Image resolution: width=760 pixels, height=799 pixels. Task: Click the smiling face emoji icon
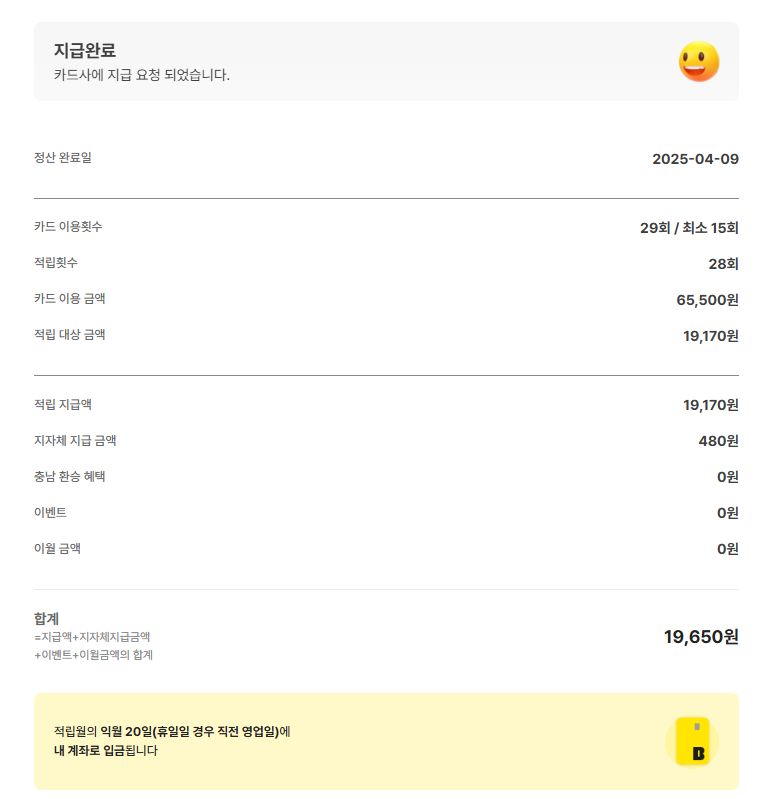699,63
